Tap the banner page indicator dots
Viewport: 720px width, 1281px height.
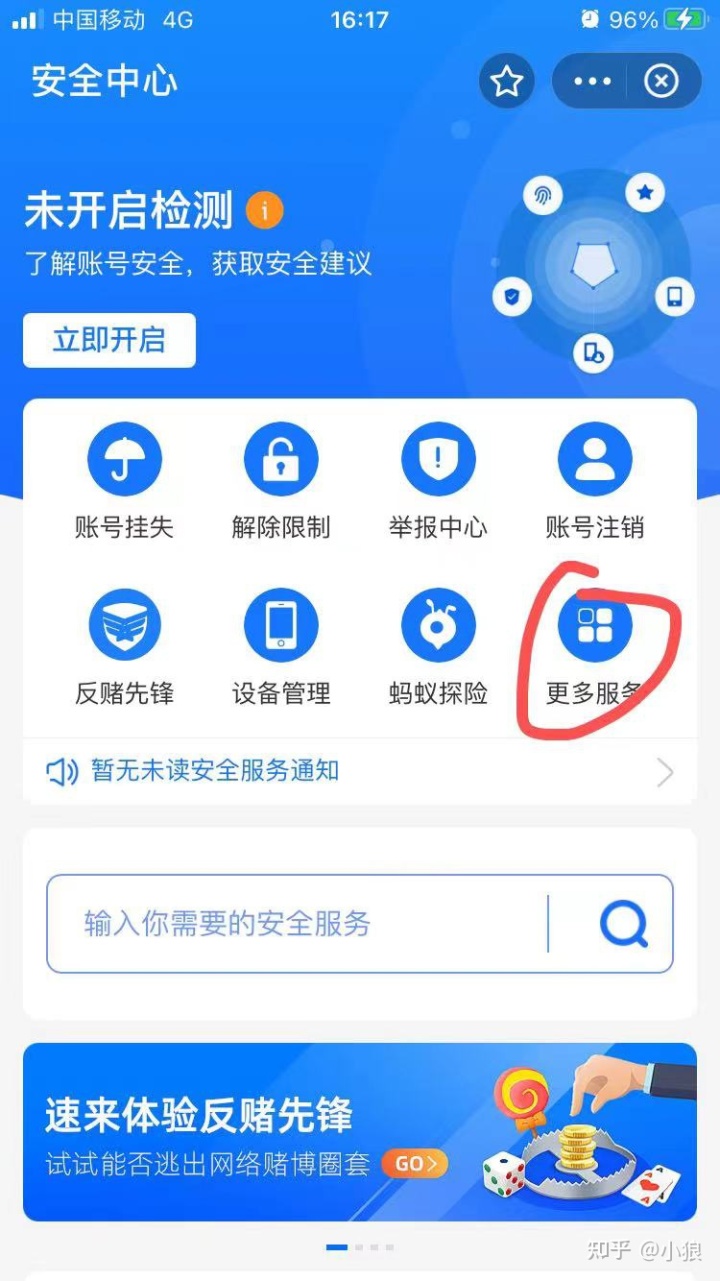pos(360,1247)
